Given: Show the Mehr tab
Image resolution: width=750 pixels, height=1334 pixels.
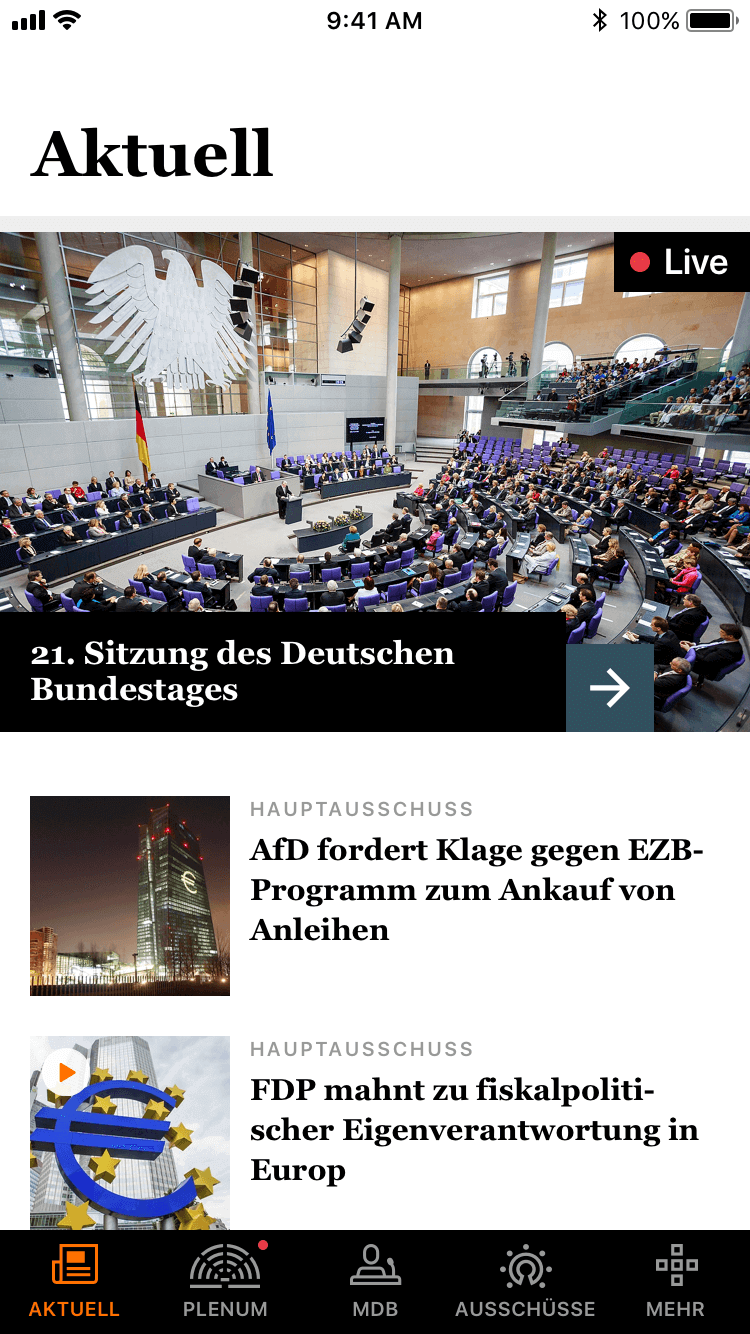Looking at the screenshot, I should [x=675, y=1281].
